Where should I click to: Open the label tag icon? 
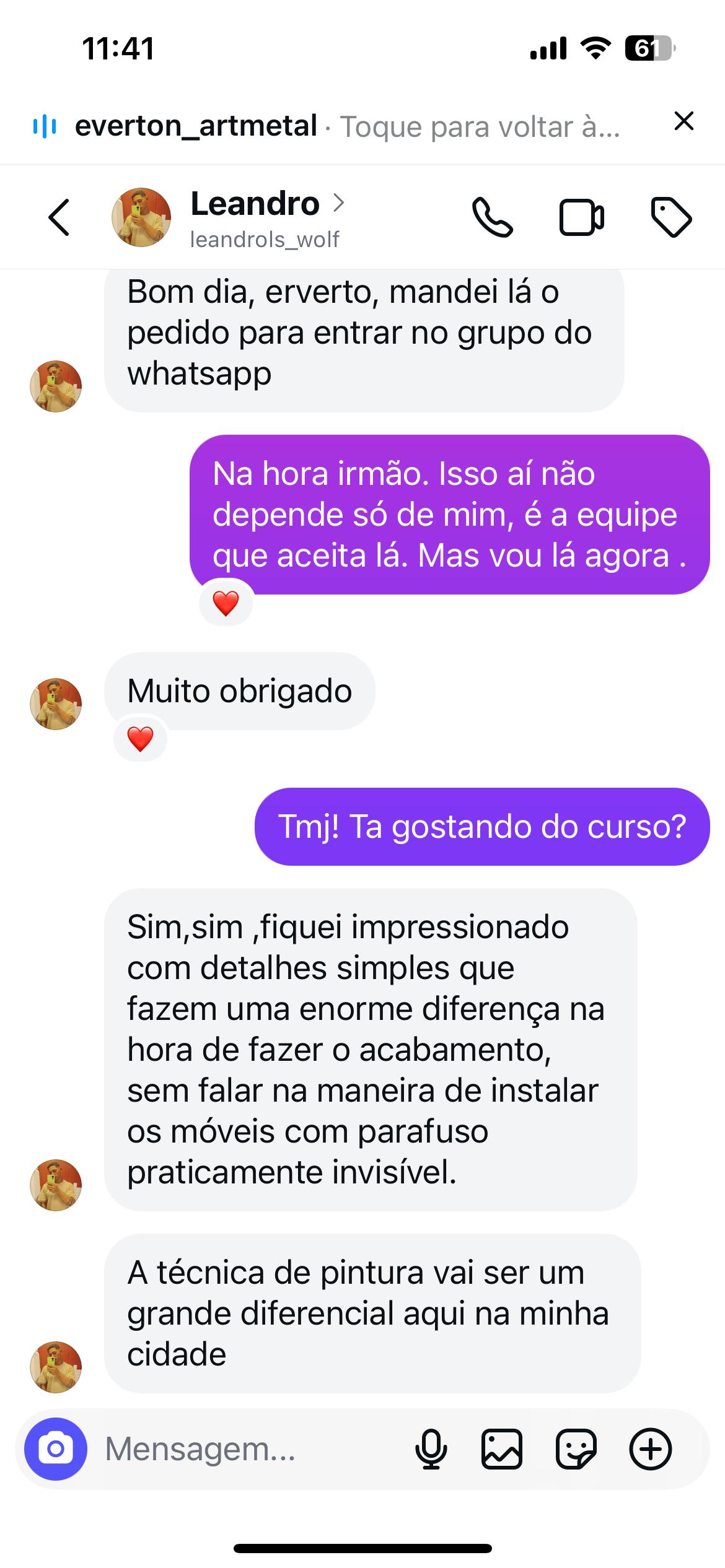tap(671, 217)
